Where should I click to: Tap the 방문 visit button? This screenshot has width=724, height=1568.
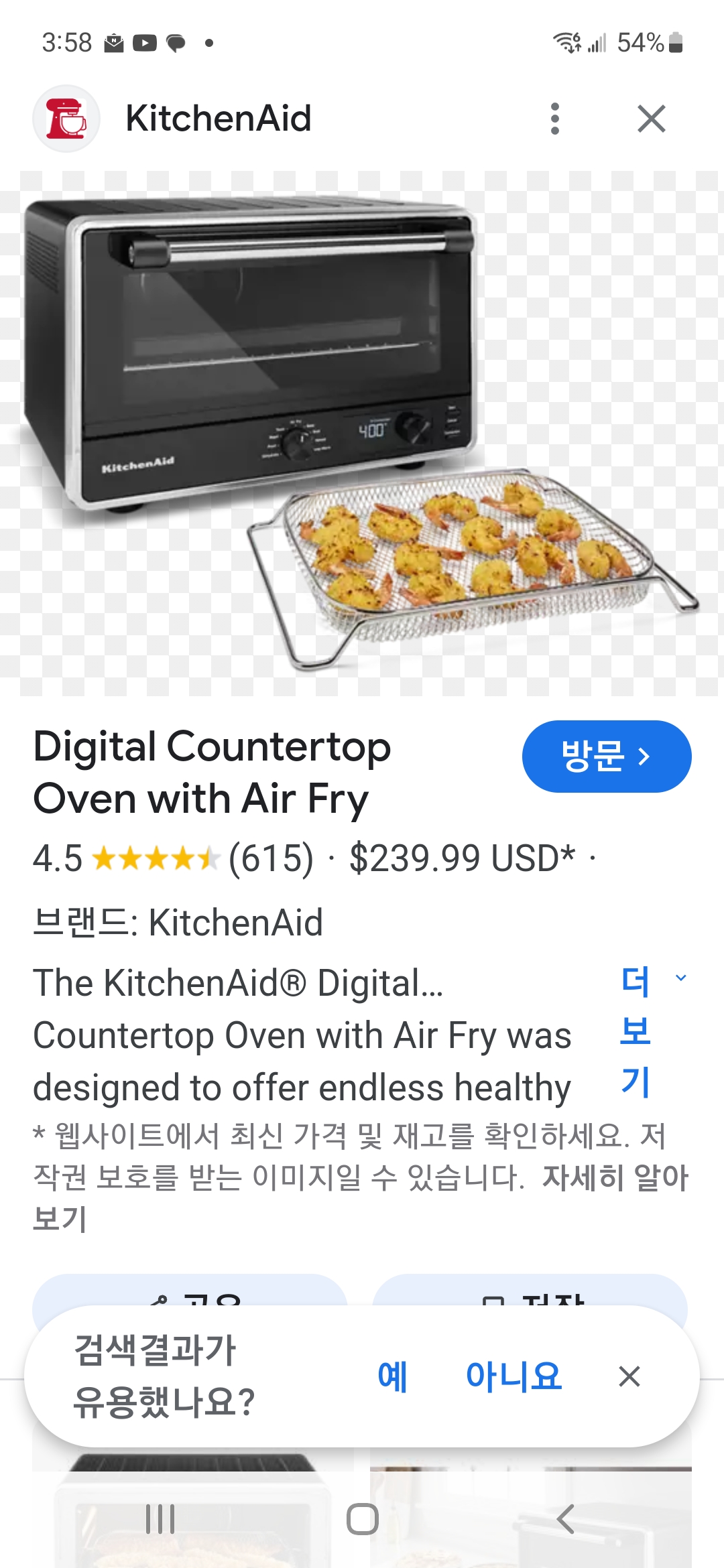(606, 757)
